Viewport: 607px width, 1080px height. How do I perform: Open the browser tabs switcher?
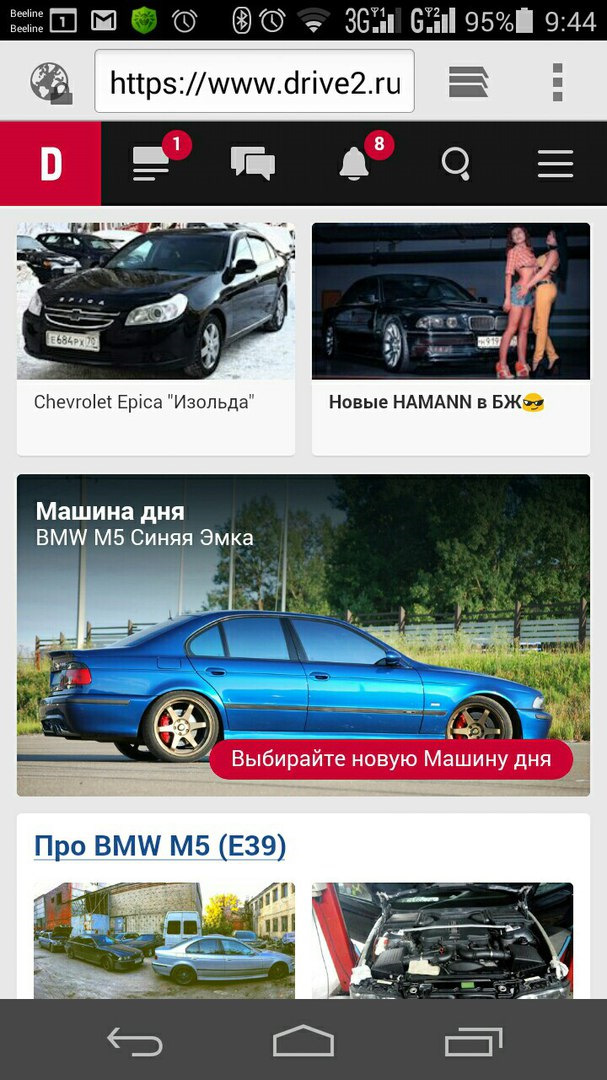point(468,82)
